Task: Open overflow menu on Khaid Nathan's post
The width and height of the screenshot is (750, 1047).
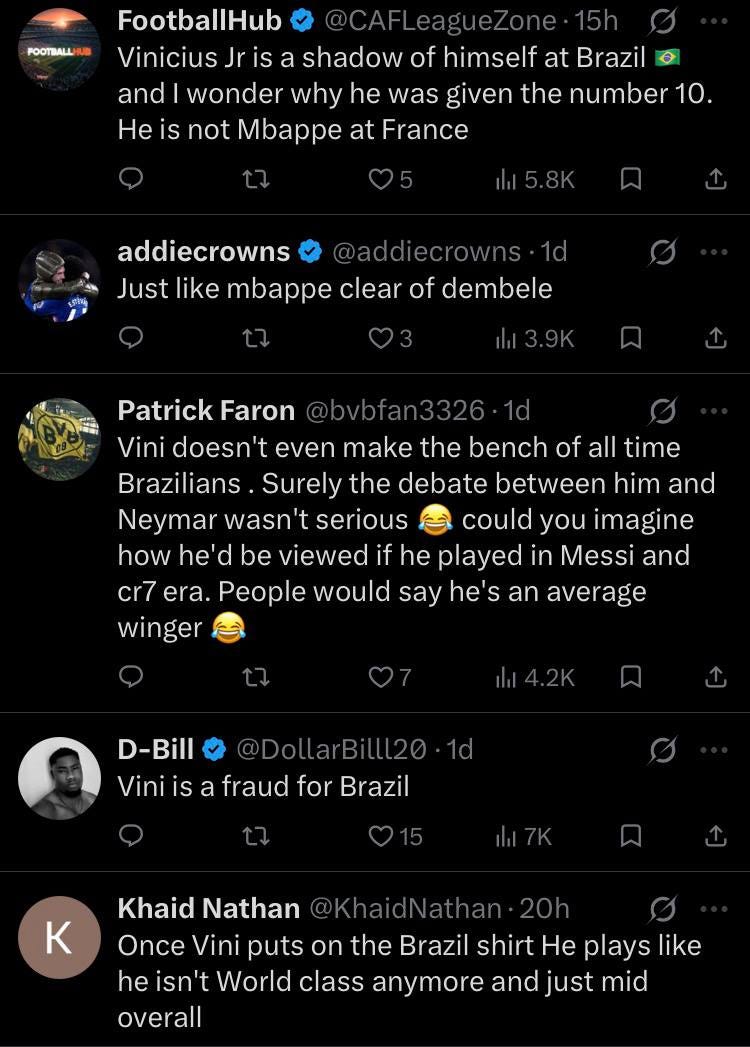Action: click(714, 908)
